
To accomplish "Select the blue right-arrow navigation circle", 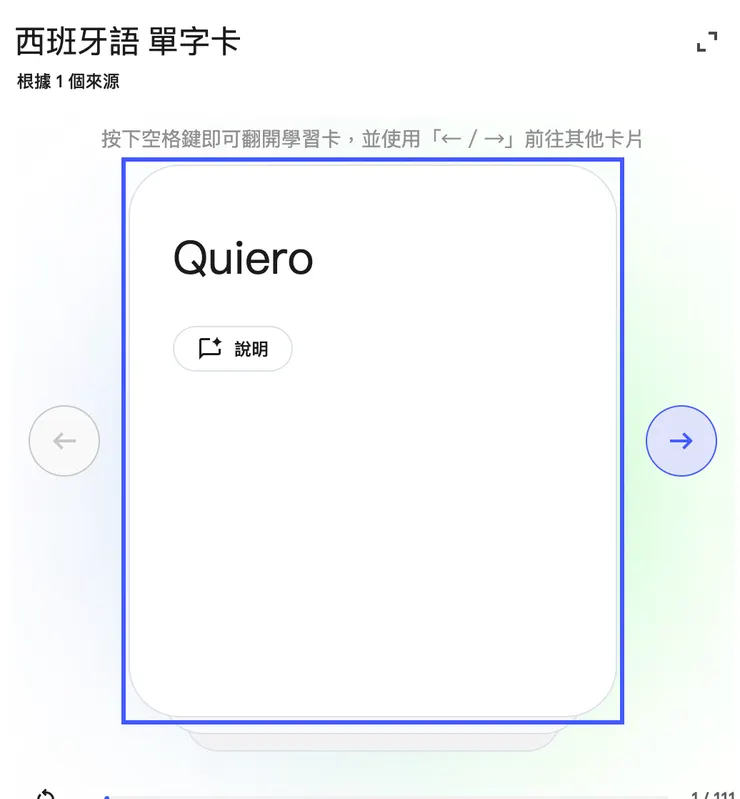I will tap(681, 440).
